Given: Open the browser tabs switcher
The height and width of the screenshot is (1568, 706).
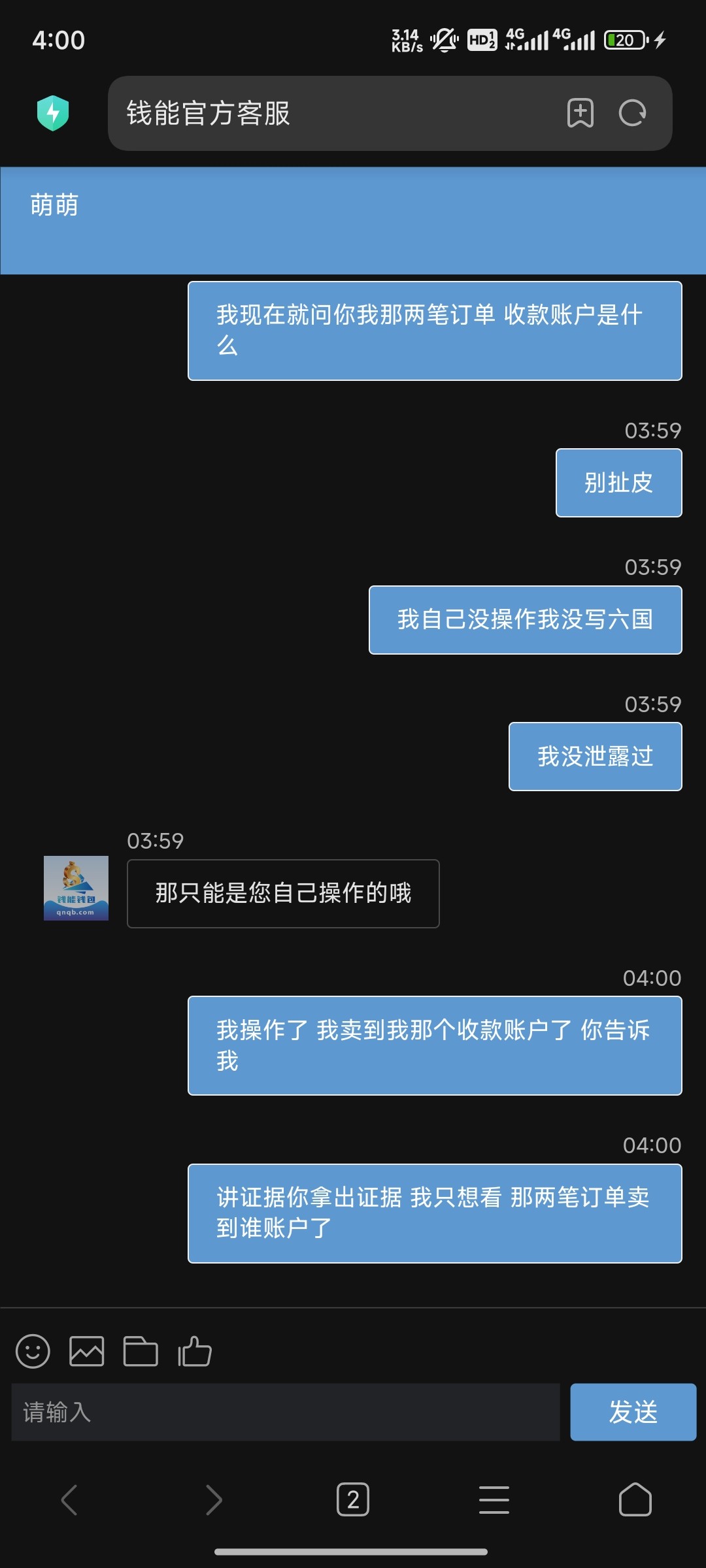Looking at the screenshot, I should 353,1499.
